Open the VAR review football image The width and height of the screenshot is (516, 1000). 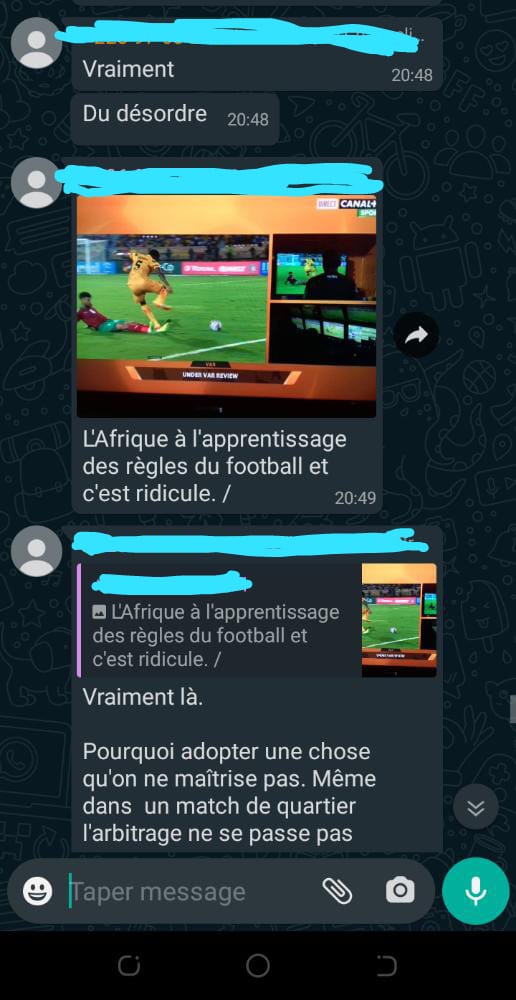click(x=226, y=306)
